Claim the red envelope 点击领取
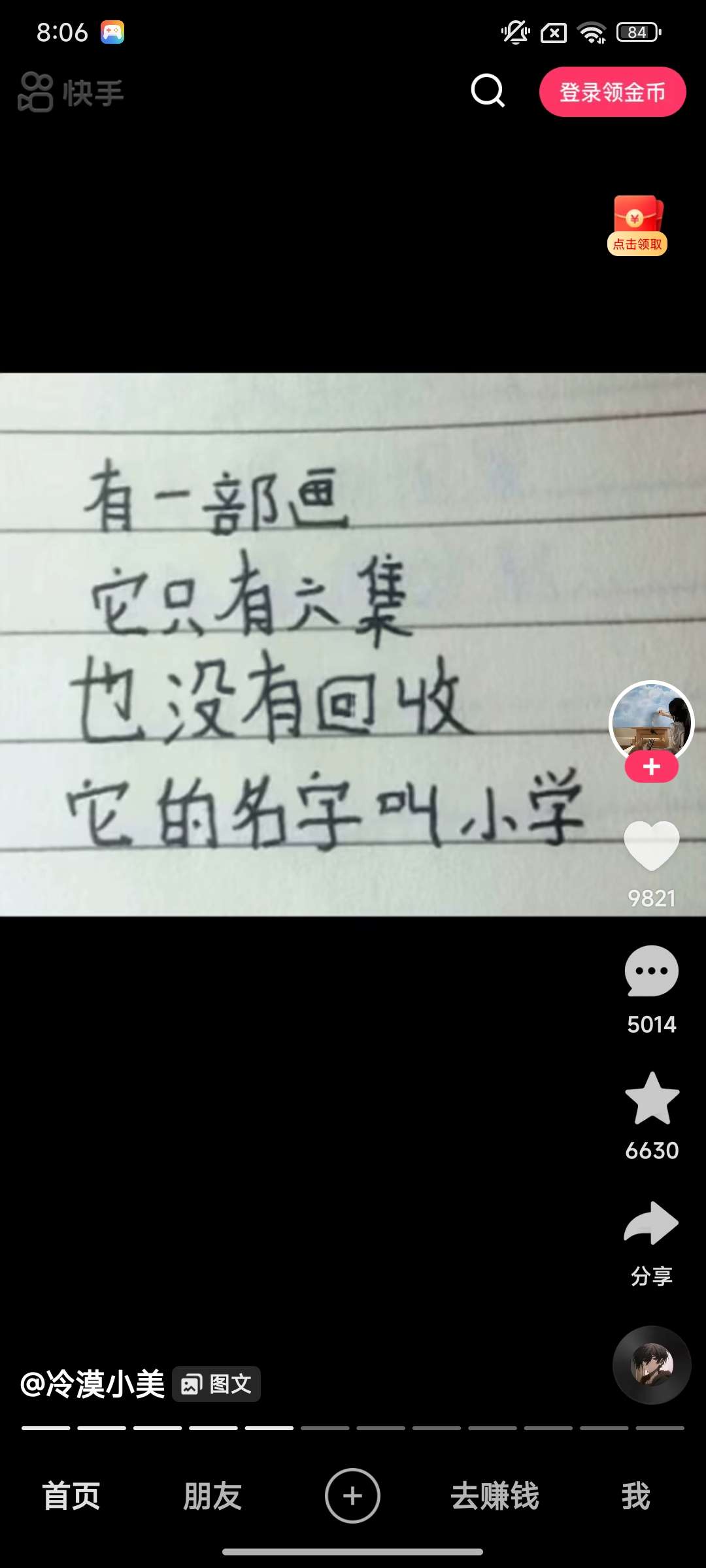Viewport: 706px width, 1568px height. click(637, 225)
